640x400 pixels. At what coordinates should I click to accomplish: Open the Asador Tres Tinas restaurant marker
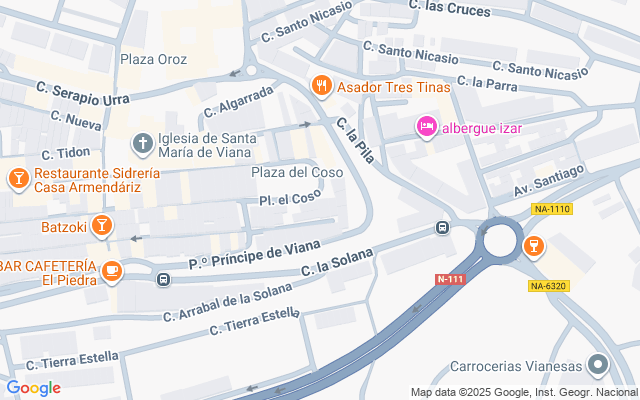(x=321, y=86)
